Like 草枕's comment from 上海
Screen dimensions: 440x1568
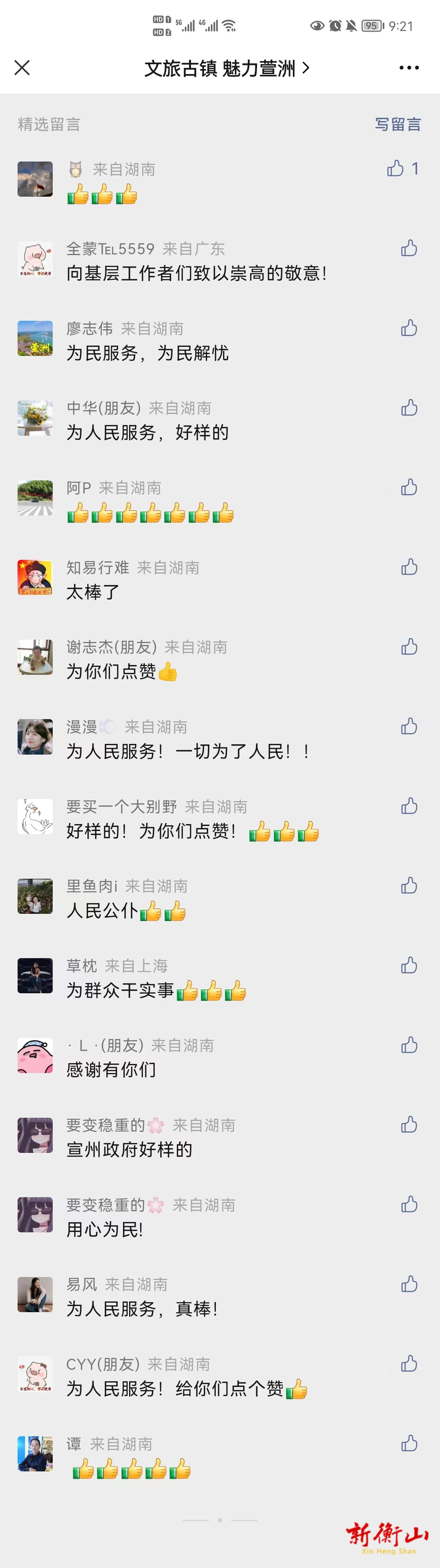409,965
